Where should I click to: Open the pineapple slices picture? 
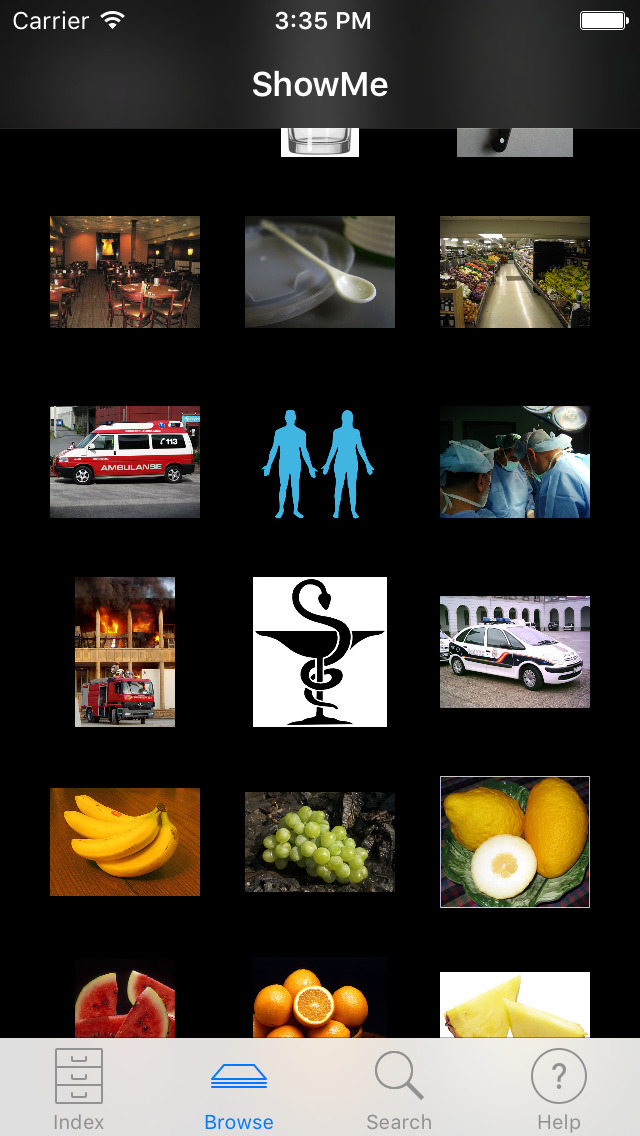click(x=515, y=1005)
